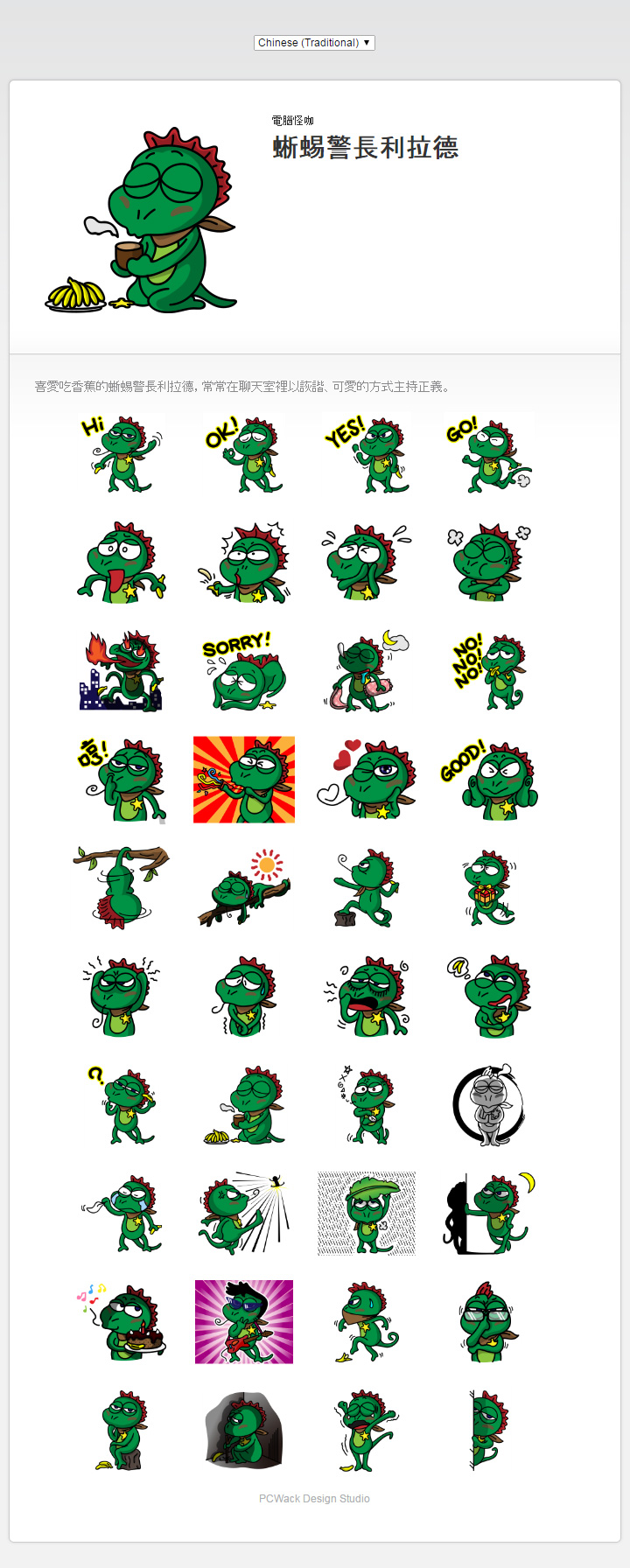Viewport: 630px width, 1568px height.
Task: Open the "GO!" running lizard sticker
Action: coord(489,453)
